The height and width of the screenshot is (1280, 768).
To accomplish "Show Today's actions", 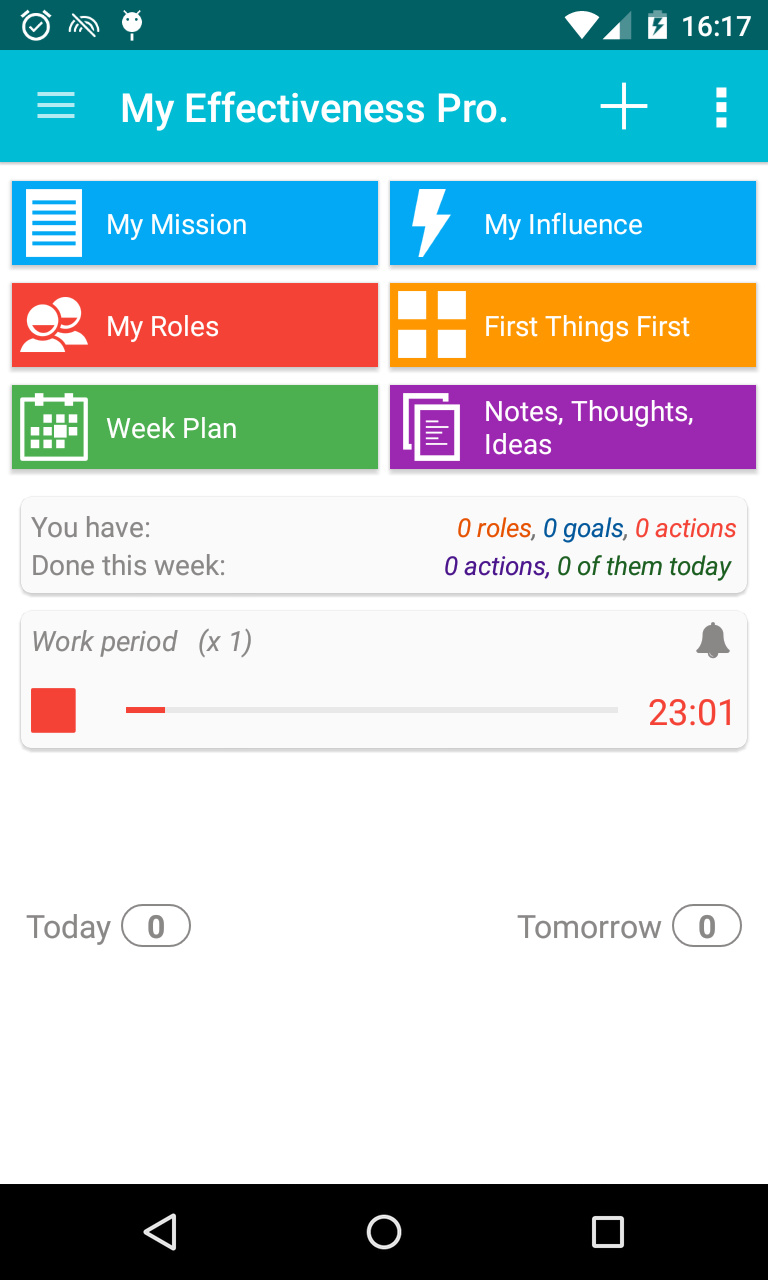I will coord(108,926).
